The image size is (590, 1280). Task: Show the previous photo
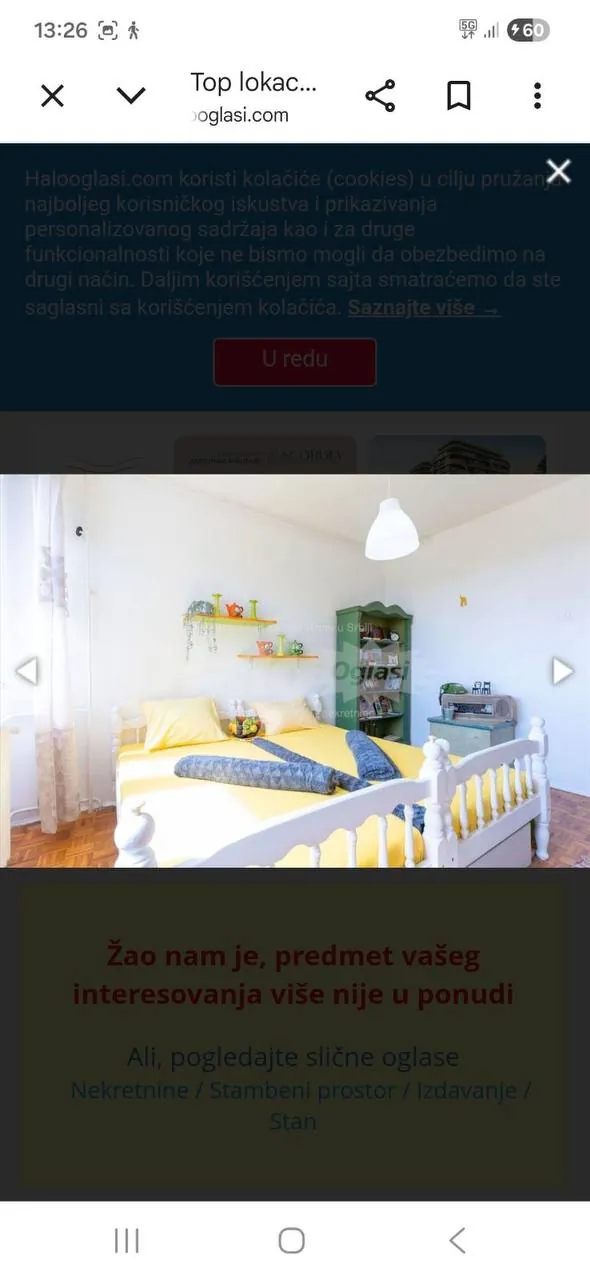point(27,670)
